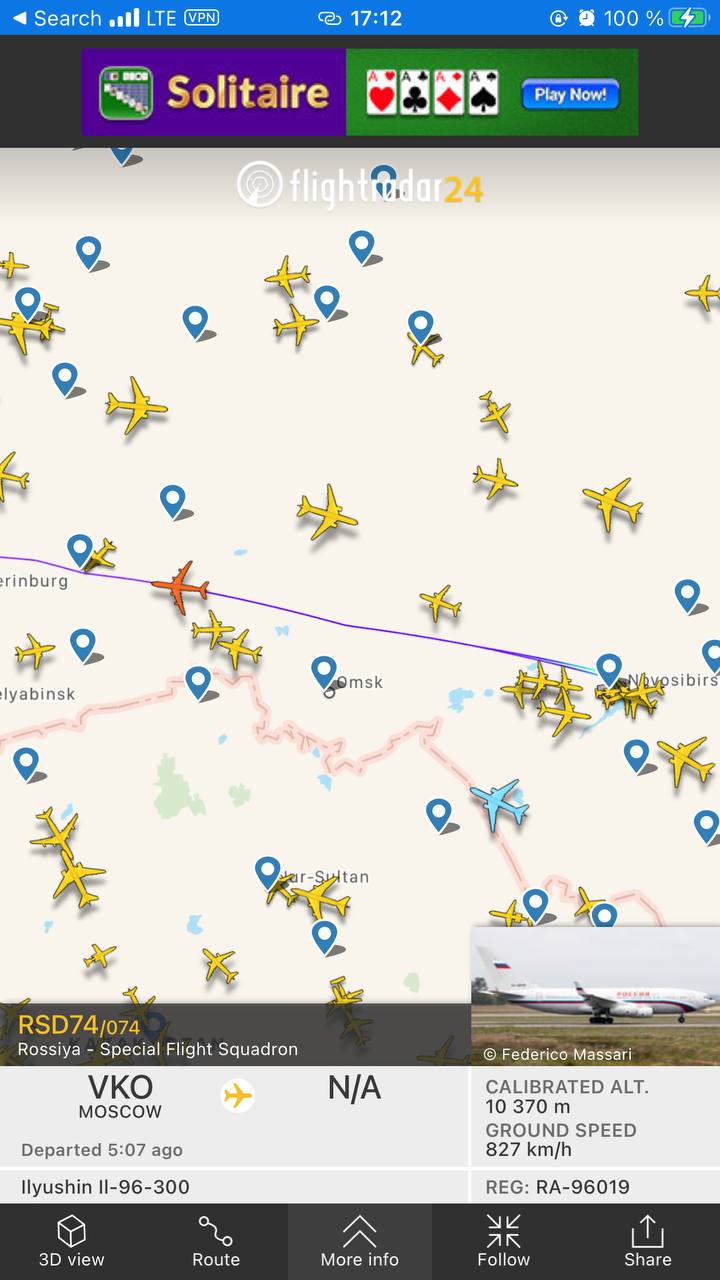Tap the airport pin at Novosibirsk
720x1280 pixels.
(609, 667)
